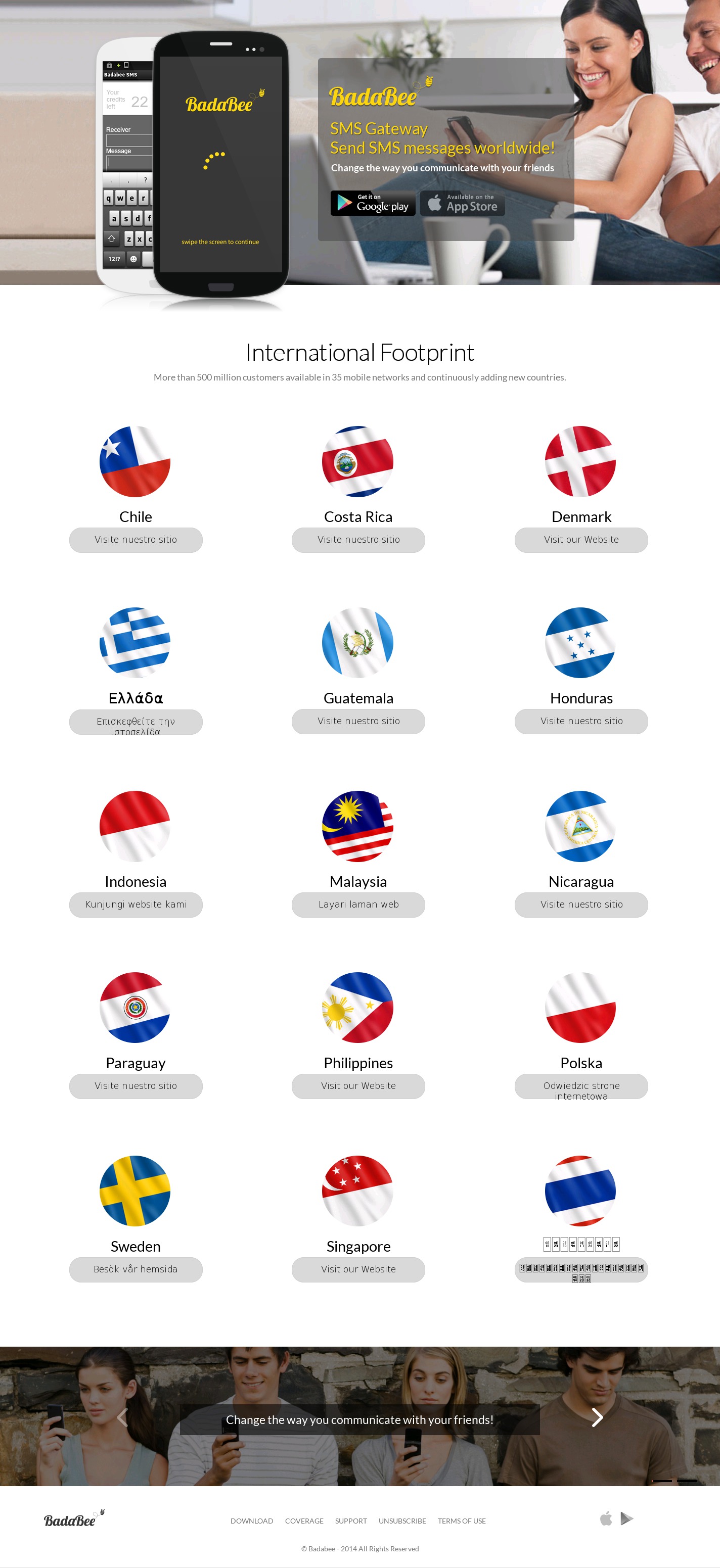Tap Odwiedzic strone internetowa under Polska

click(580, 1086)
